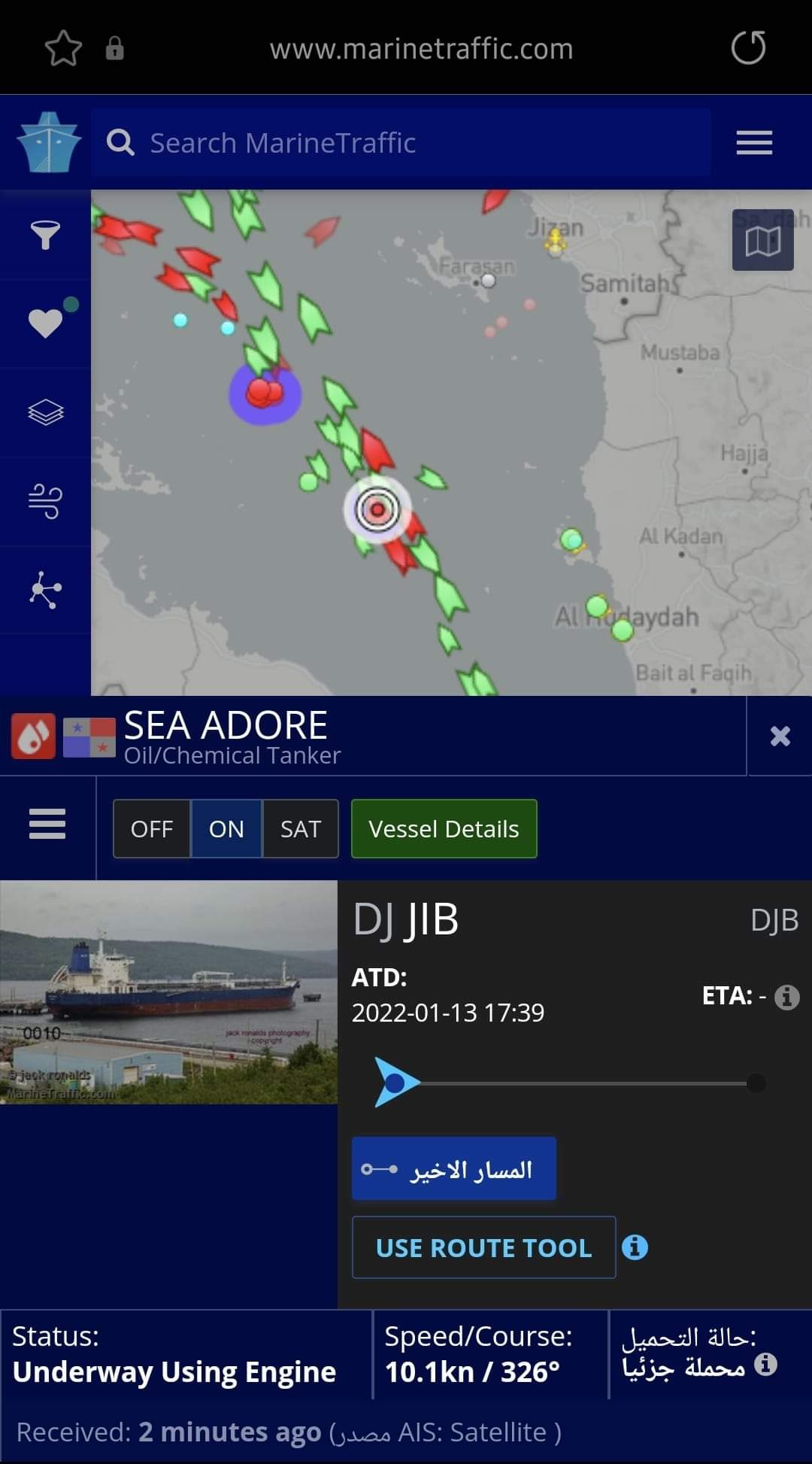Open USE ROUTE TOOL
Image resolution: width=812 pixels, height=1464 pixels.
point(483,1247)
